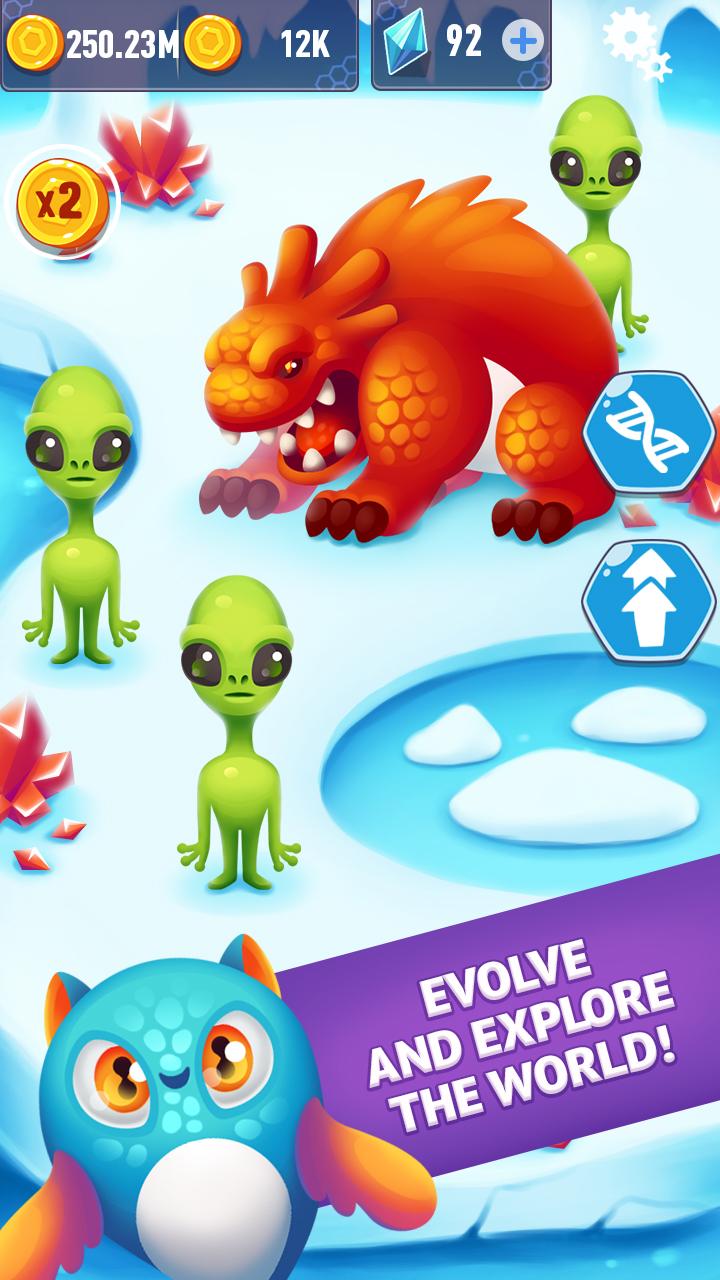Open the upgrade arrow menu
Screen dimensions: 720x1280
648,601
